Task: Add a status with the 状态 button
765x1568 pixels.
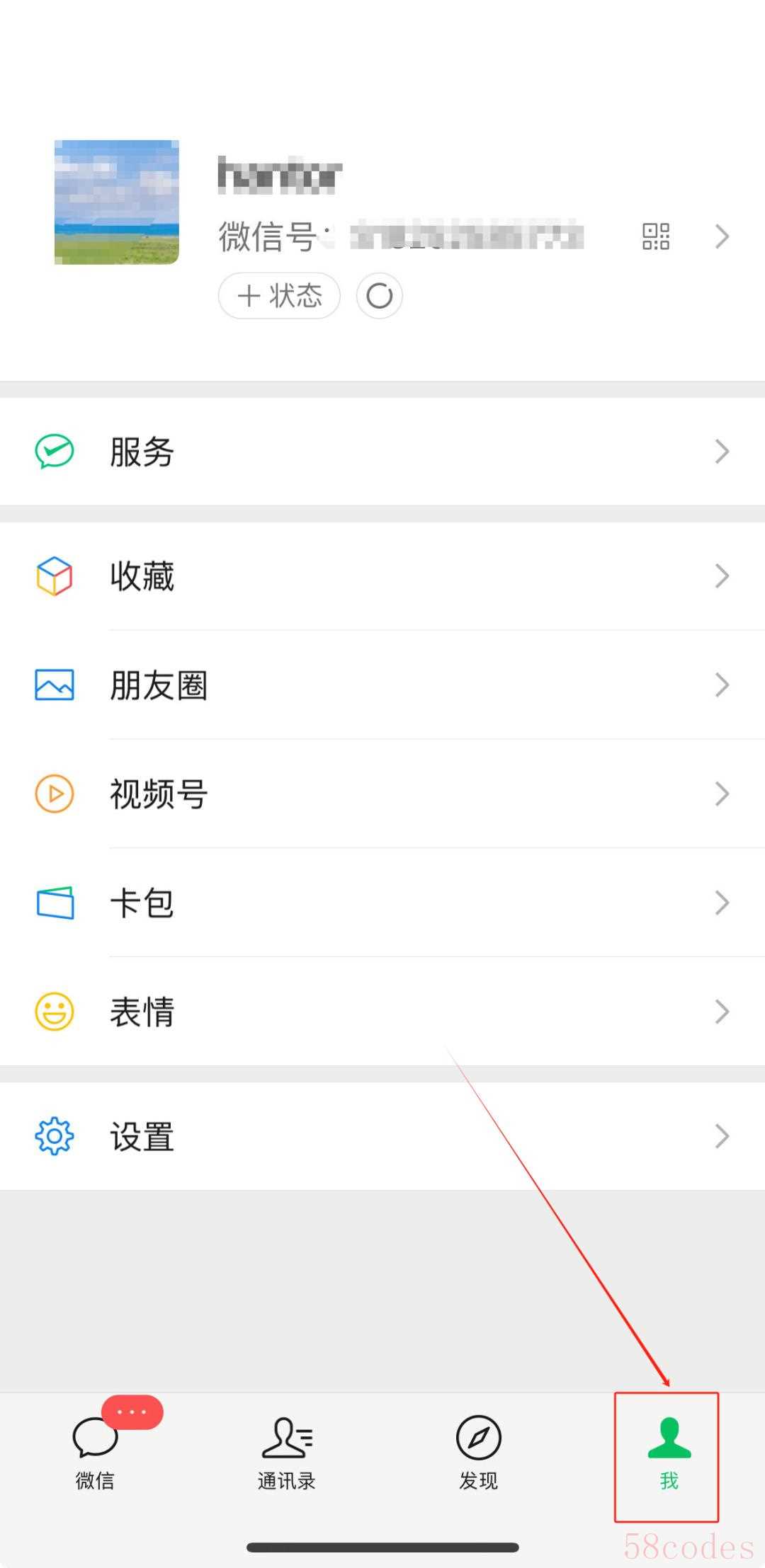Action: (279, 296)
